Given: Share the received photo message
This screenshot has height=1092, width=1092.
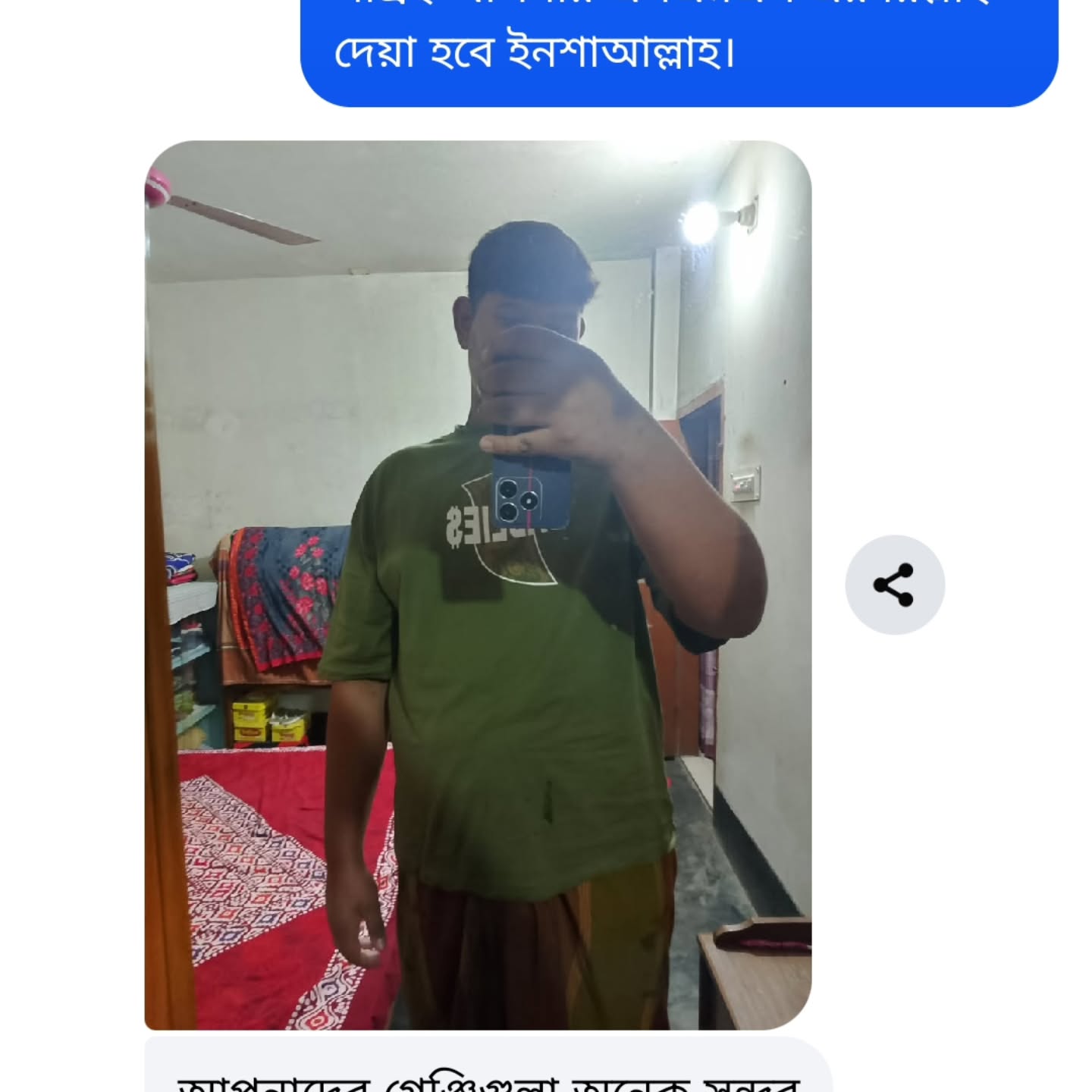Looking at the screenshot, I should (x=894, y=585).
